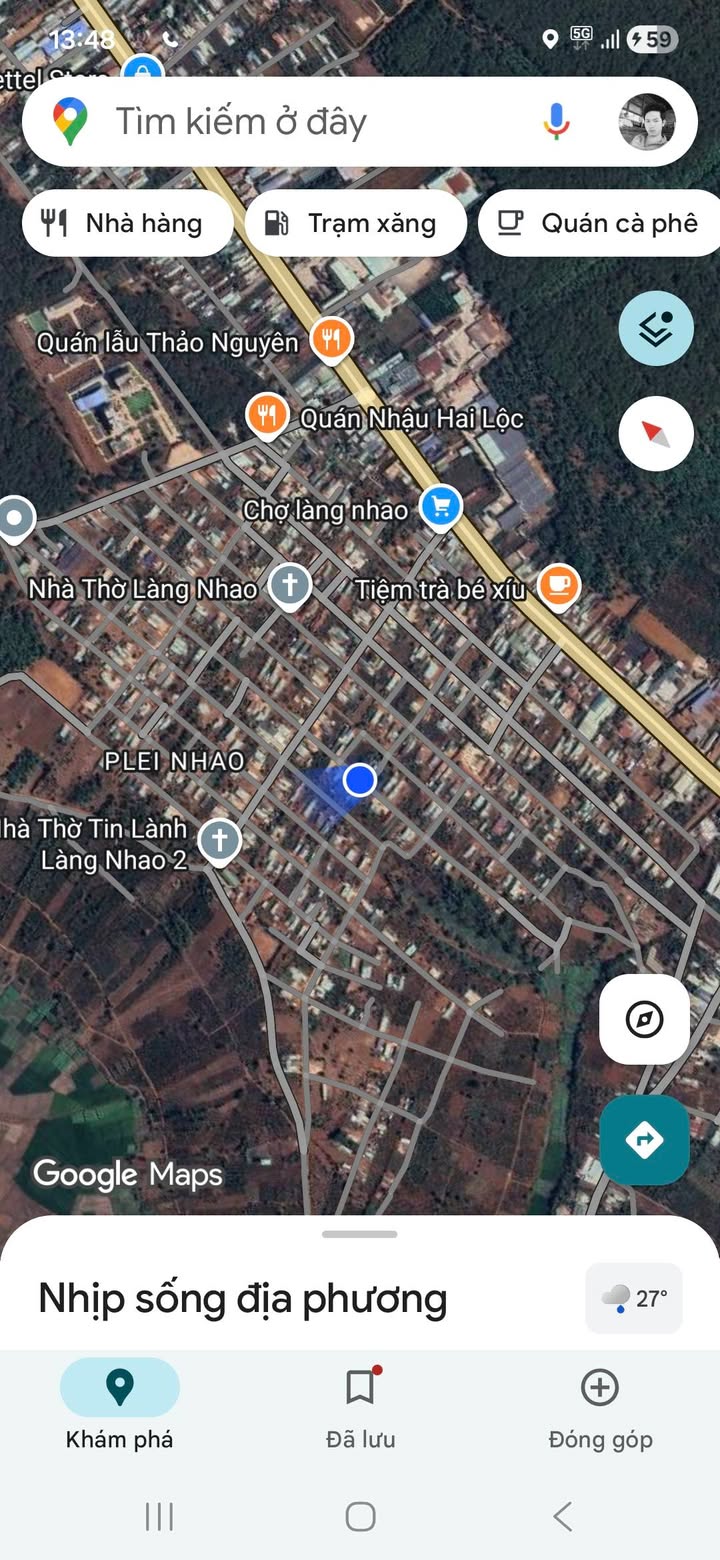720x1560 pixels.
Task: Tap the compass to reset north
Action: click(655, 433)
